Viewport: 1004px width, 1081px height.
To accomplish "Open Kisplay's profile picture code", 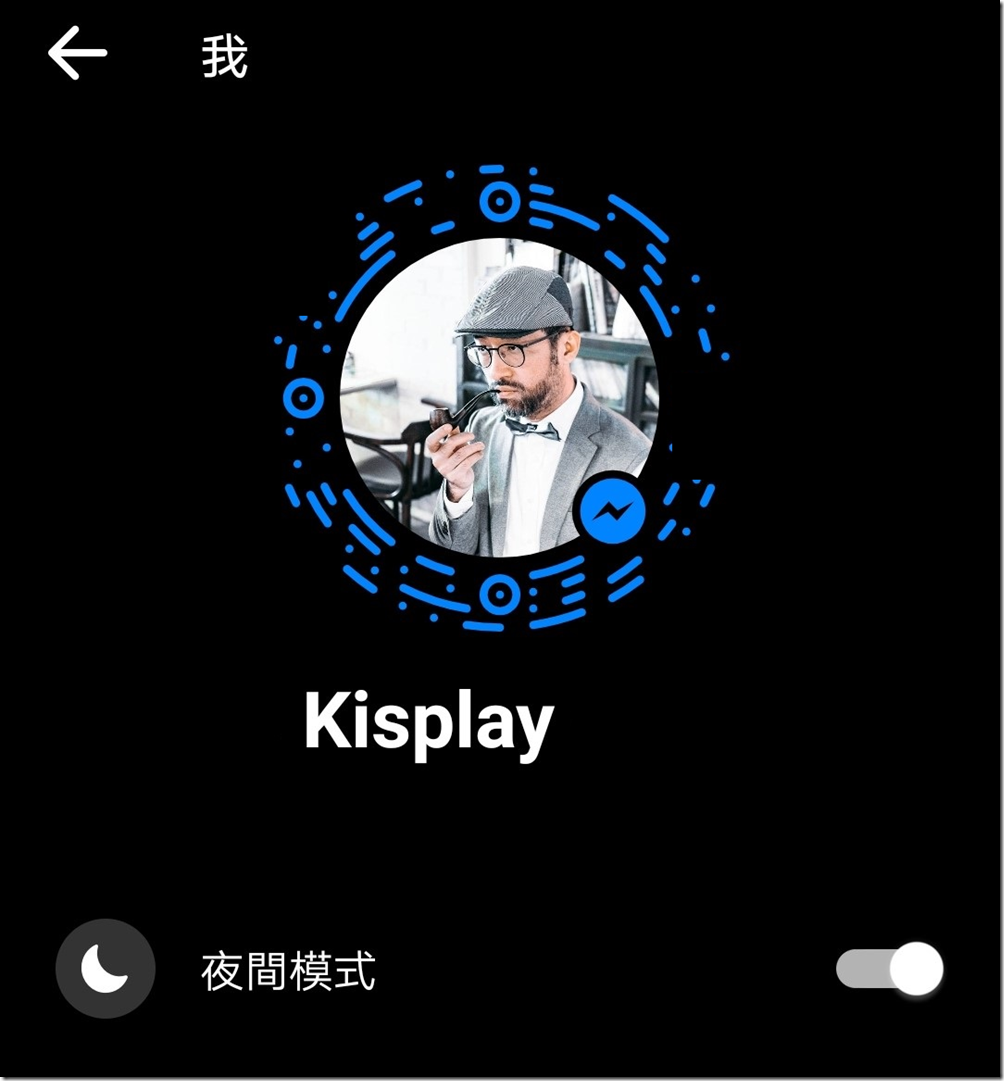I will click(x=499, y=398).
